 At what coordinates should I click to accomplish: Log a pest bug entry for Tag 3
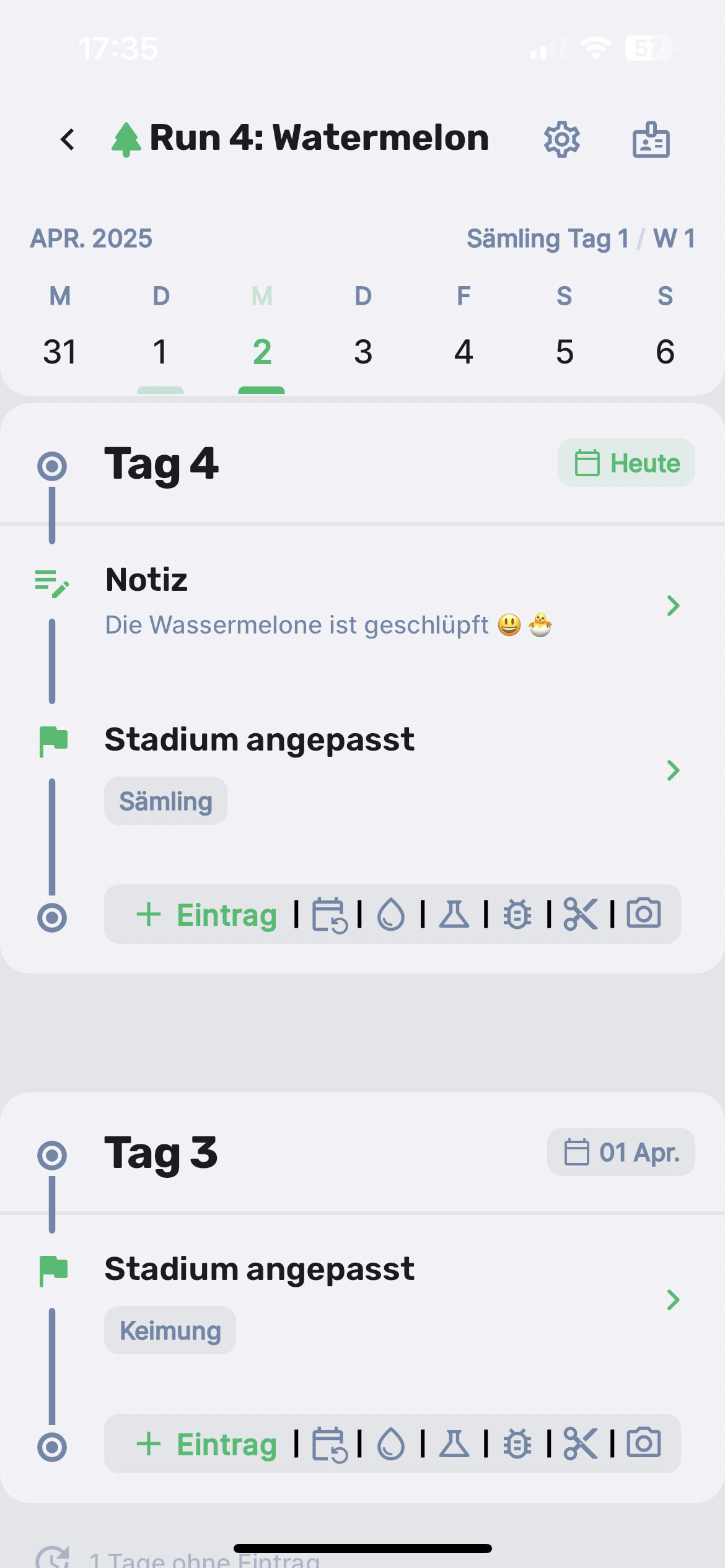click(x=517, y=1444)
